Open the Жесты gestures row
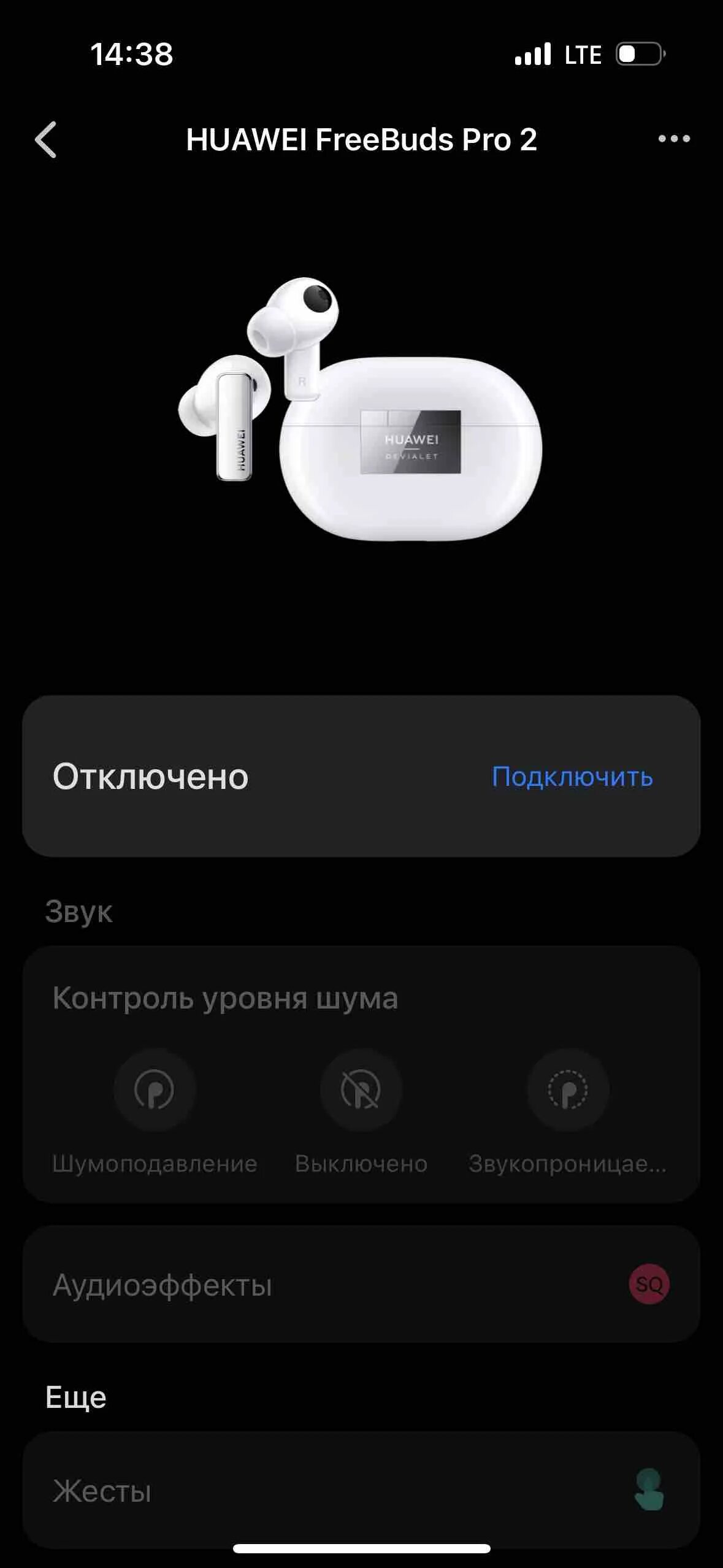The height and width of the screenshot is (1568, 723). 361,1491
